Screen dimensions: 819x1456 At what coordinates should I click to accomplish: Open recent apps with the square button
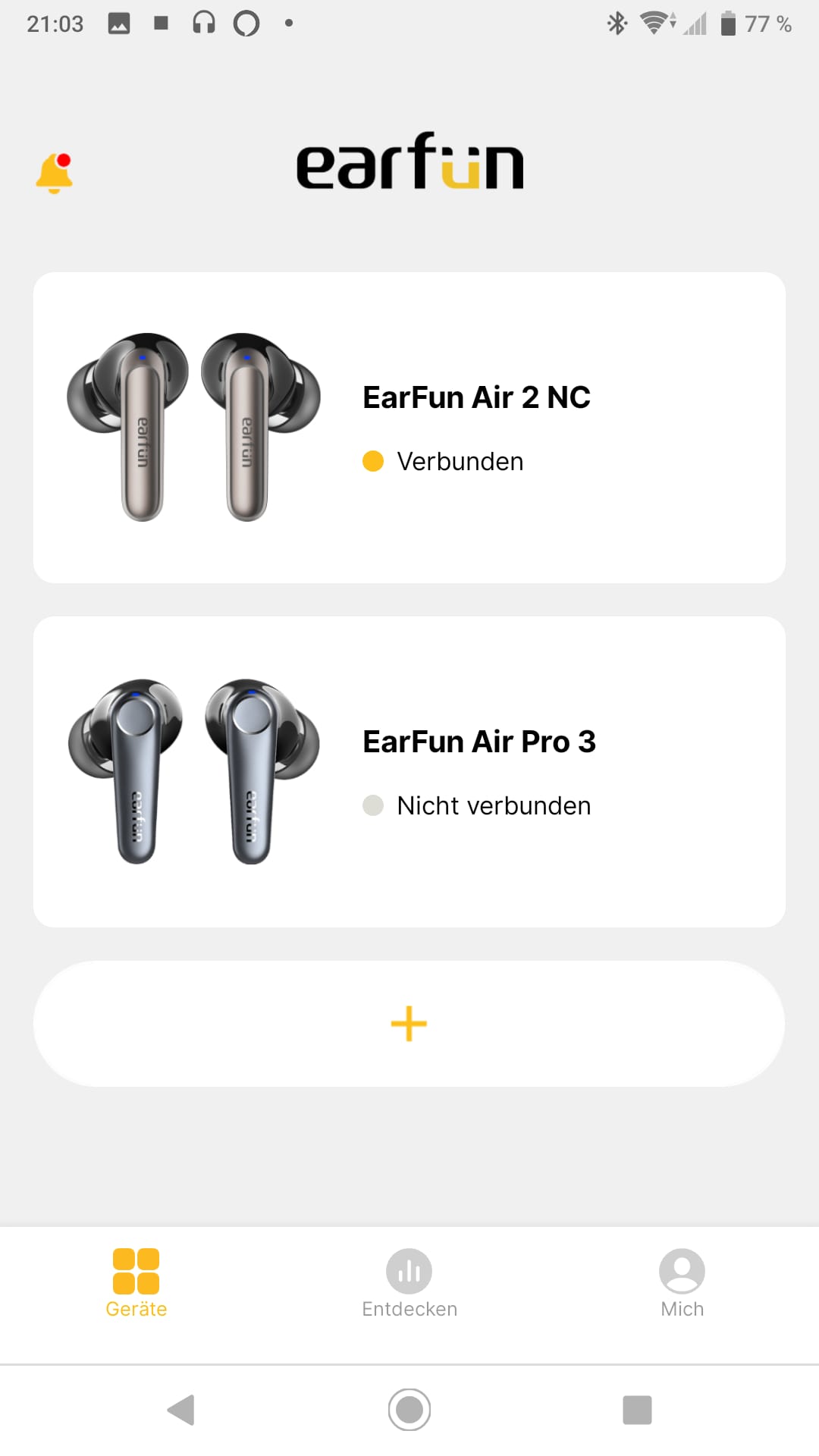pyautogui.click(x=637, y=1410)
